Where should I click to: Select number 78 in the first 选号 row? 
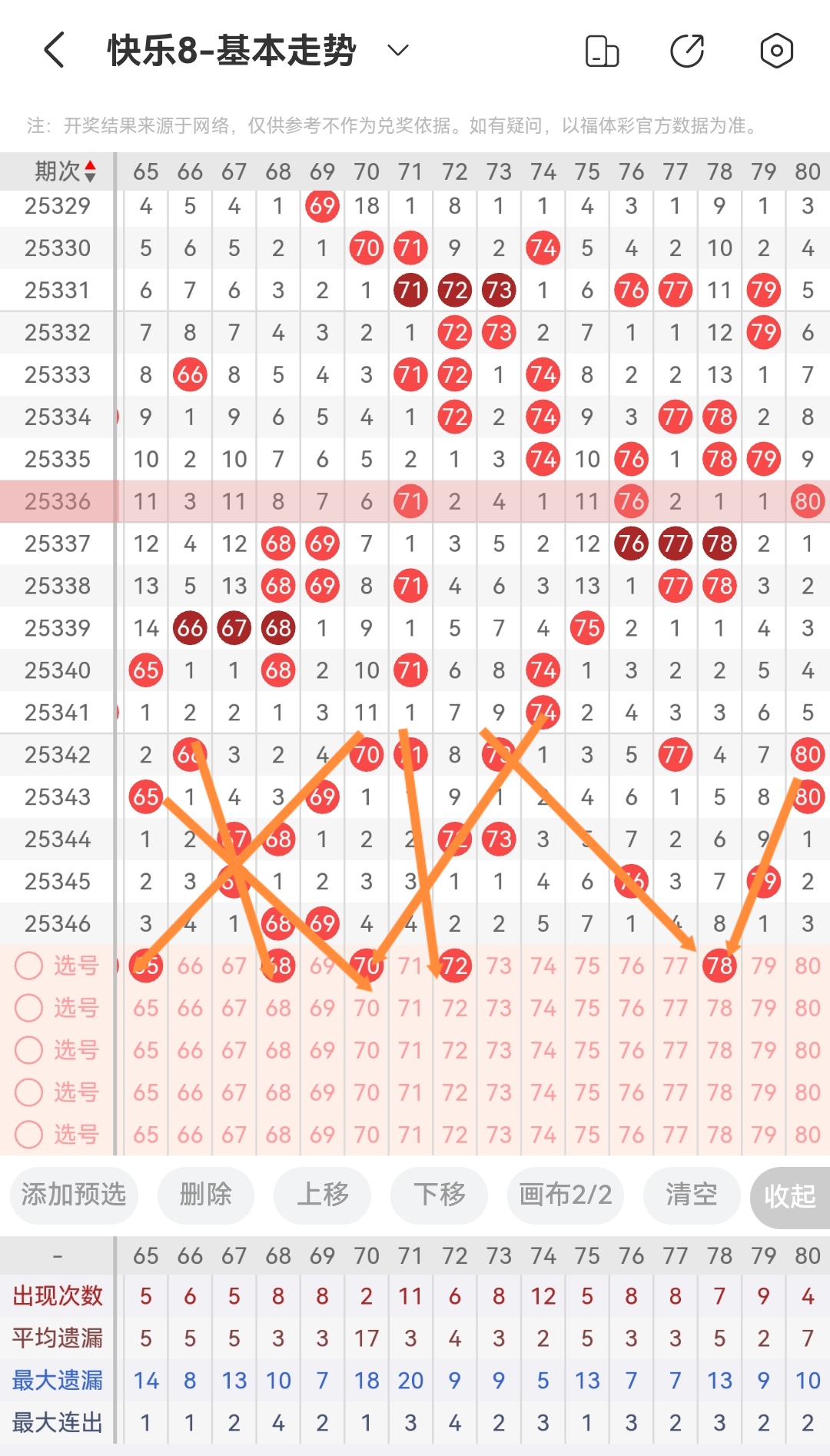point(719,966)
